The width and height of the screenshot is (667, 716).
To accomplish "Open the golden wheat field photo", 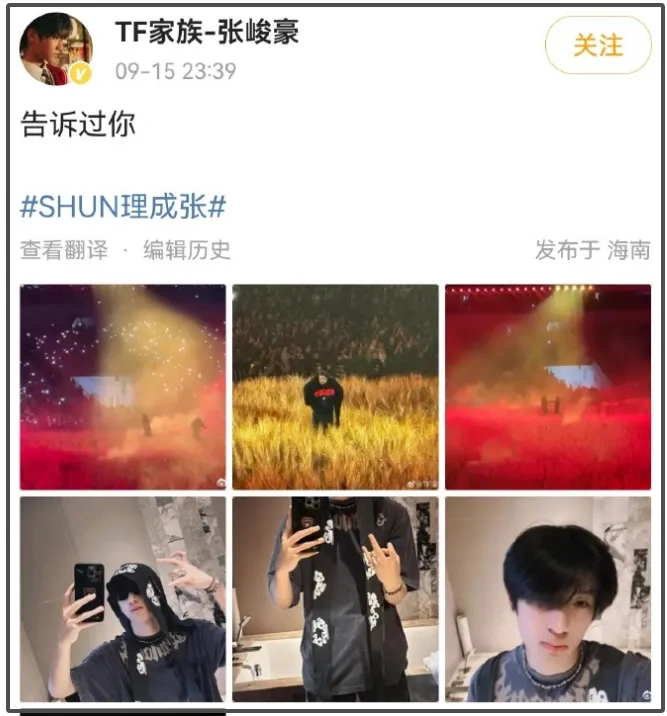I will [x=335, y=387].
